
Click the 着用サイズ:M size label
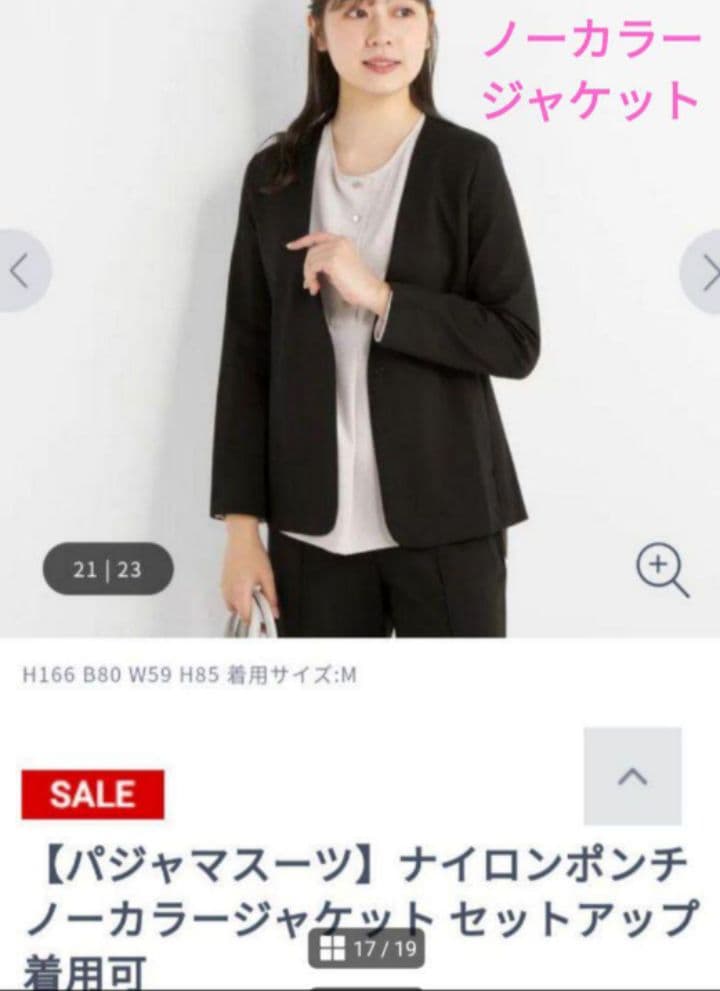[301, 676]
